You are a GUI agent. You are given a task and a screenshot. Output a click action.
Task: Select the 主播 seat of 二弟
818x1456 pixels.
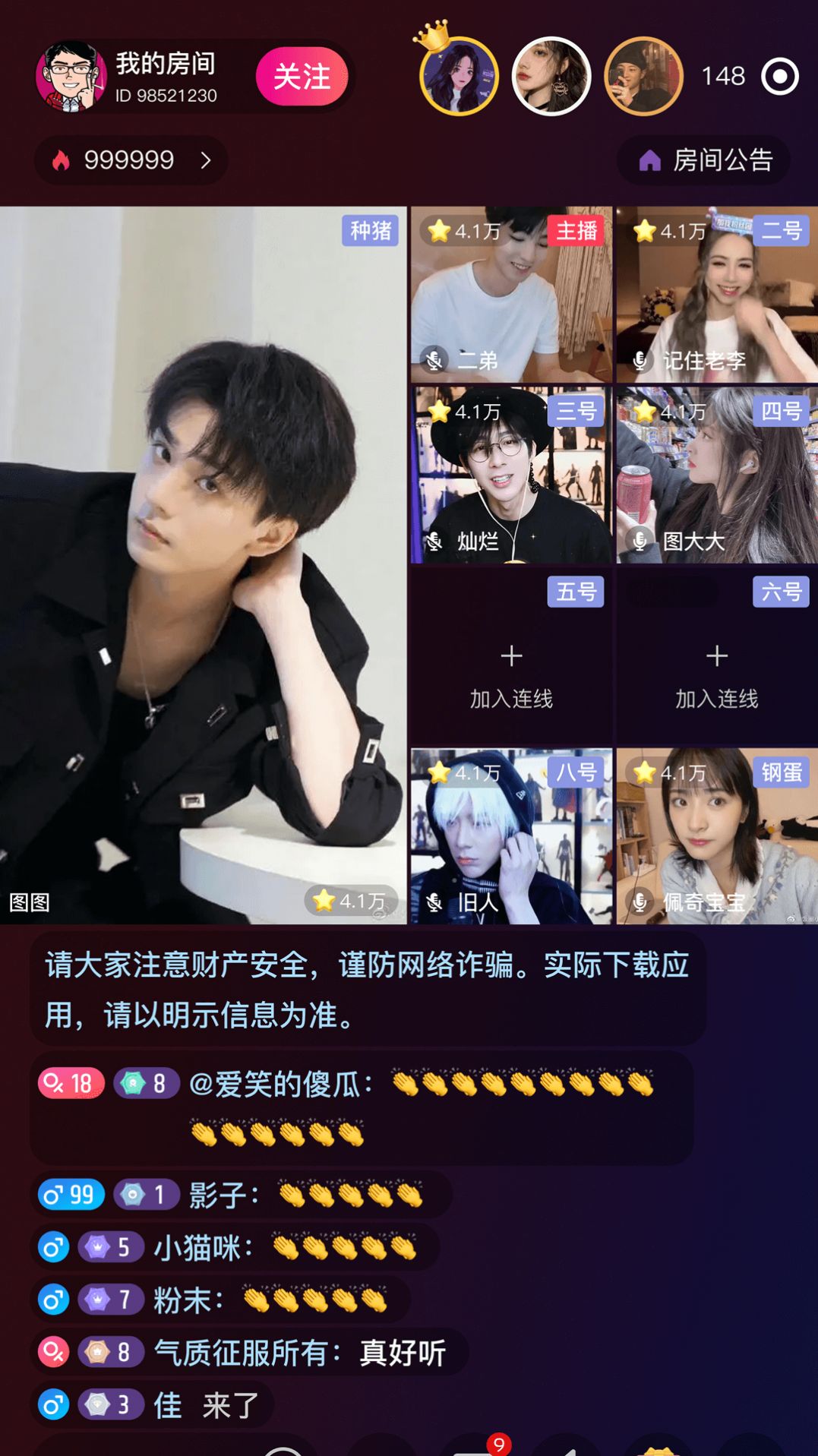coord(511,295)
